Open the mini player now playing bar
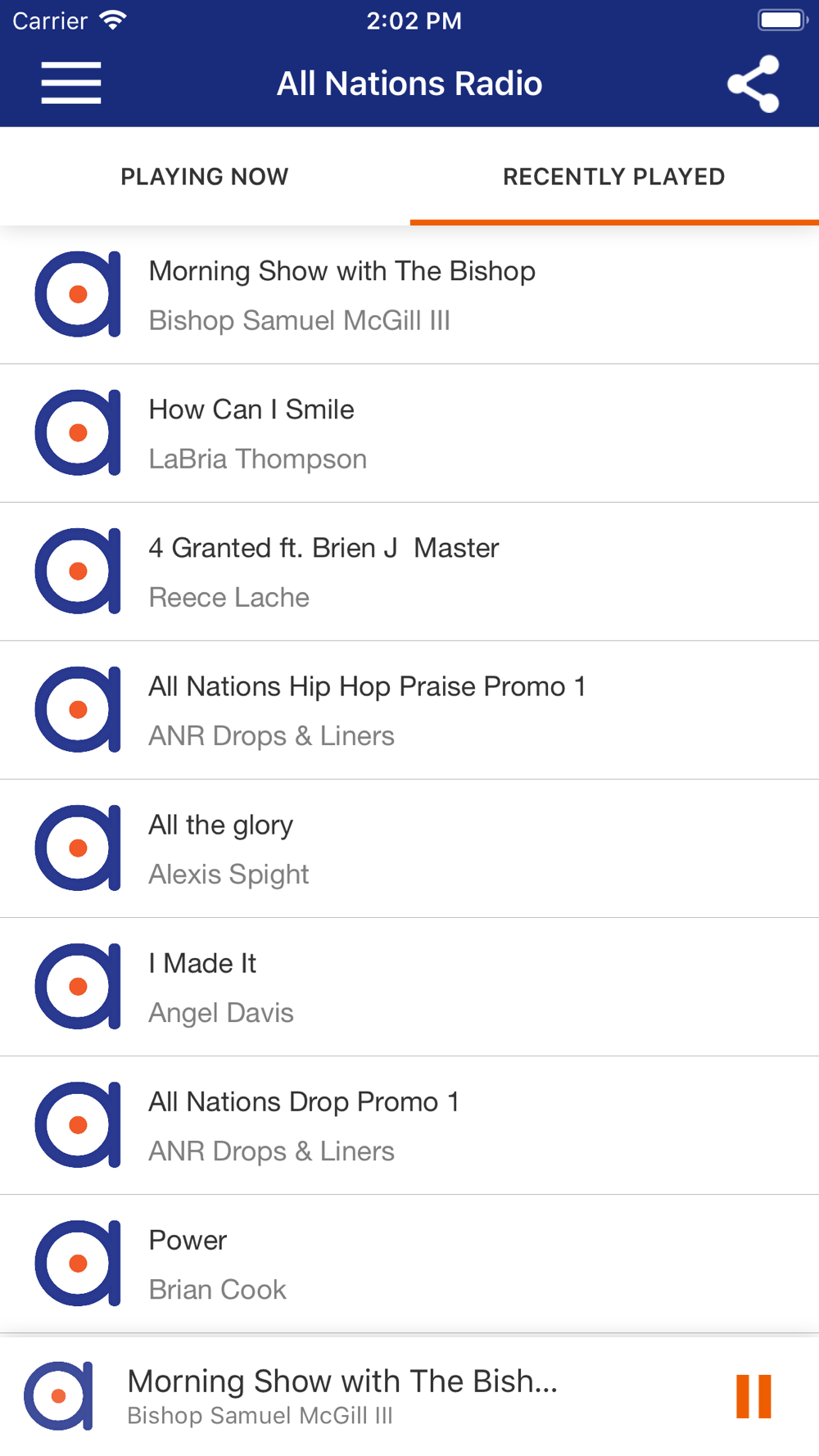Image resolution: width=819 pixels, height=1456 pixels. pyautogui.click(x=360, y=1396)
